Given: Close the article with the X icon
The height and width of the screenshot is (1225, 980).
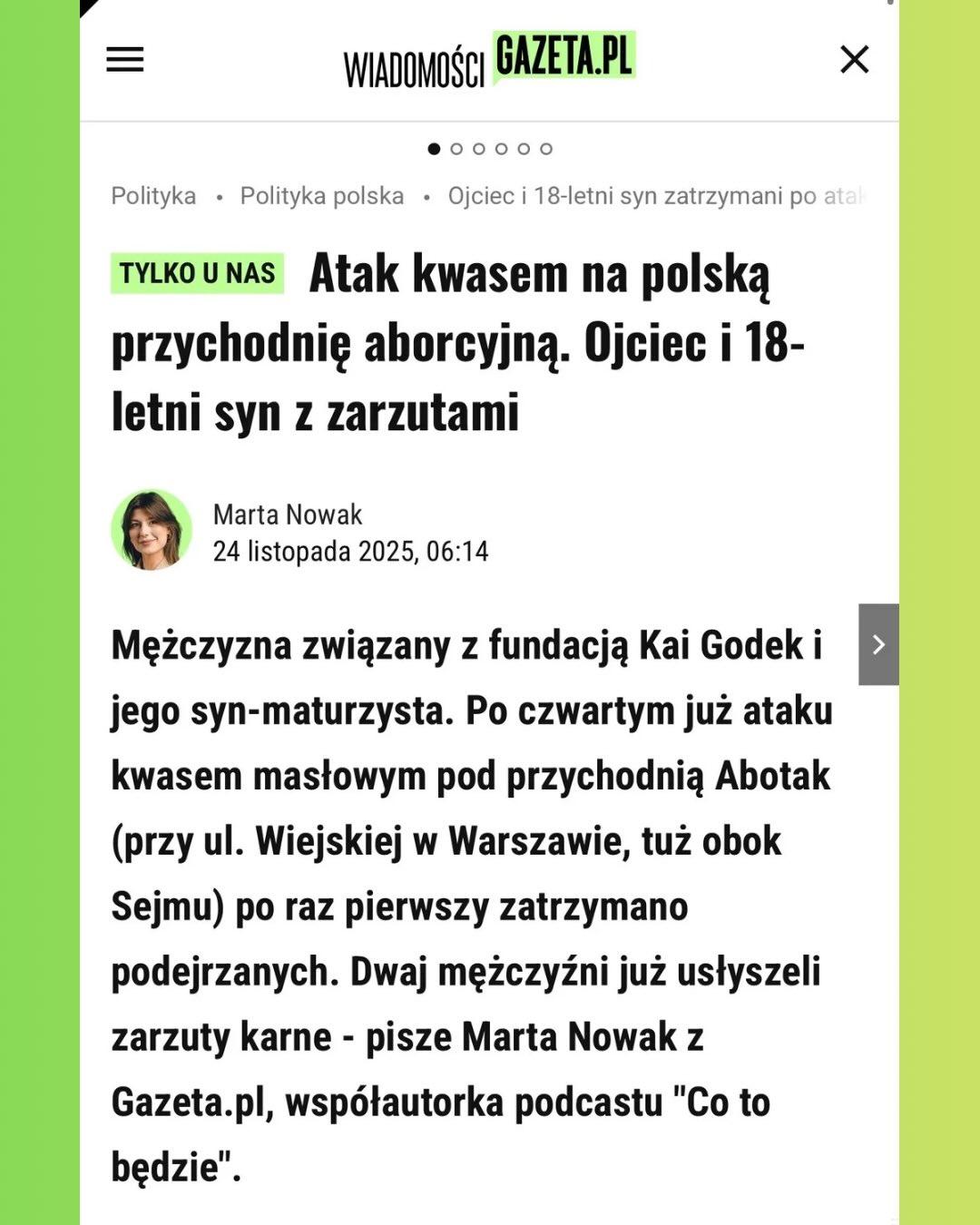Looking at the screenshot, I should [854, 60].
